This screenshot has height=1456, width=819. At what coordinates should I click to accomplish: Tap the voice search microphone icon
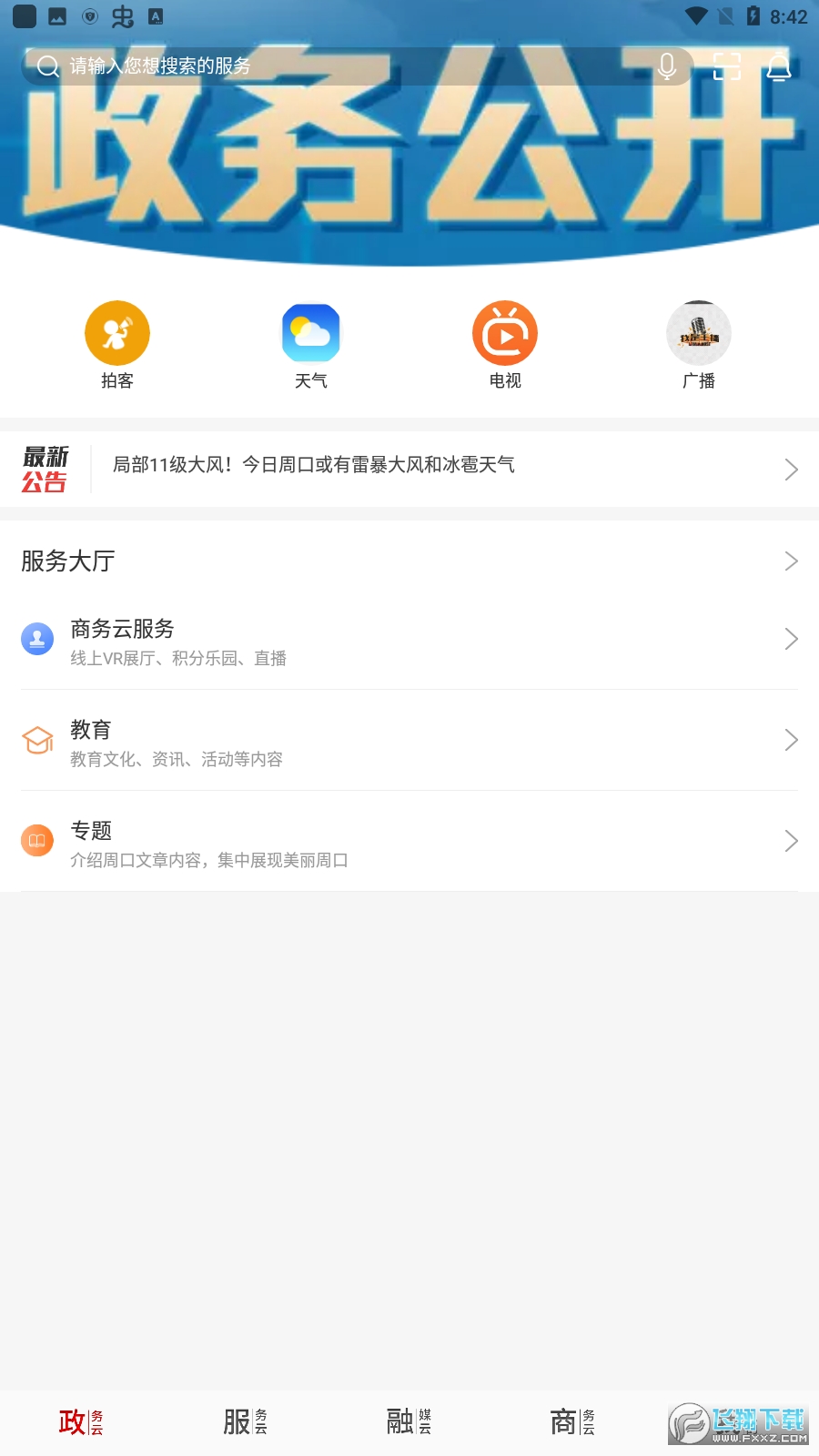(668, 66)
